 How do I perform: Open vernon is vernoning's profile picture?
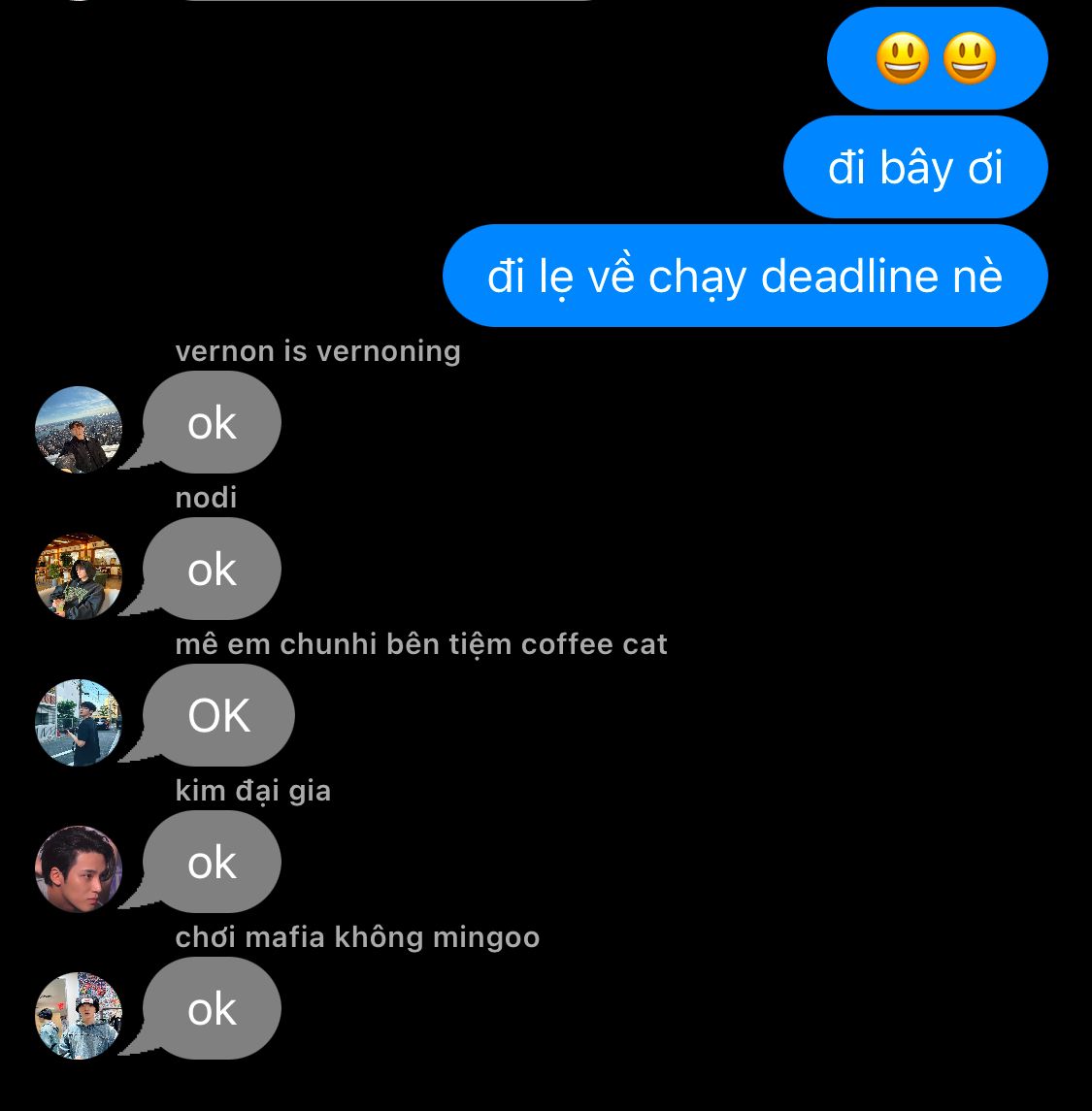79,430
